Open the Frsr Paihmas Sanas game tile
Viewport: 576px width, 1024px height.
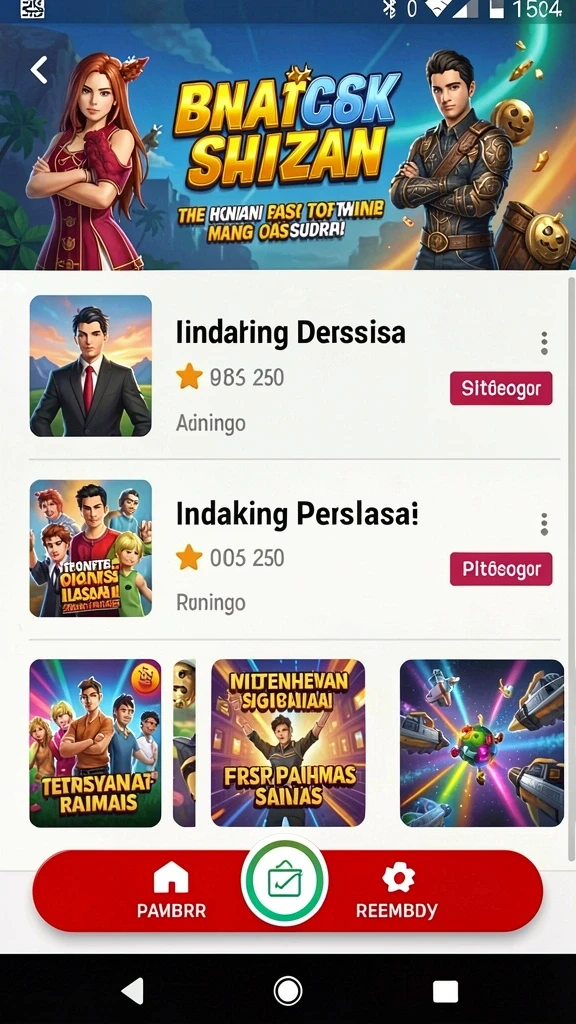288,743
